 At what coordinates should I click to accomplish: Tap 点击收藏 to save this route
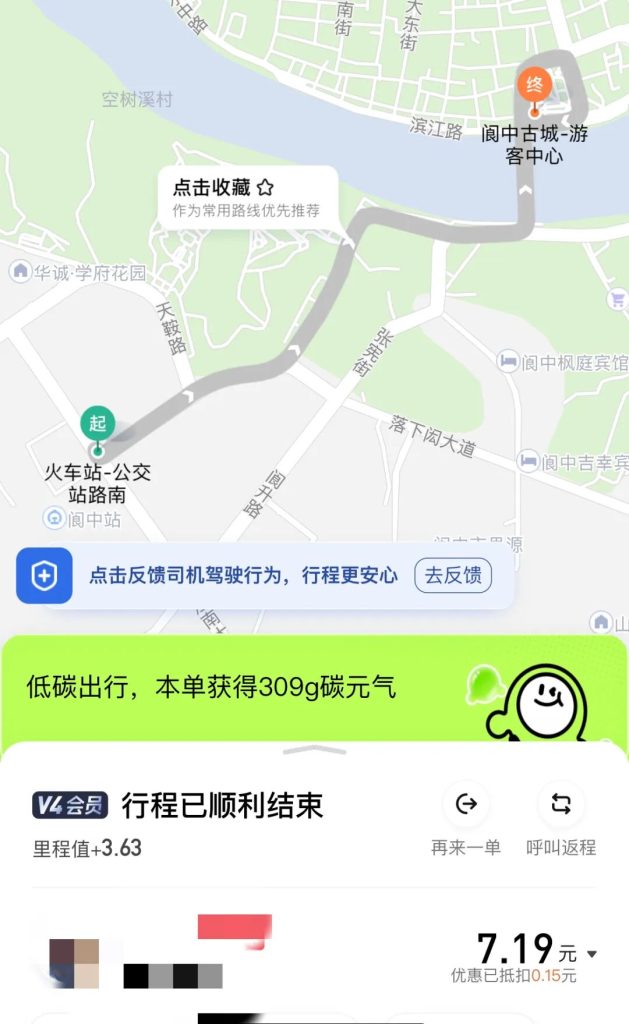click(x=224, y=187)
